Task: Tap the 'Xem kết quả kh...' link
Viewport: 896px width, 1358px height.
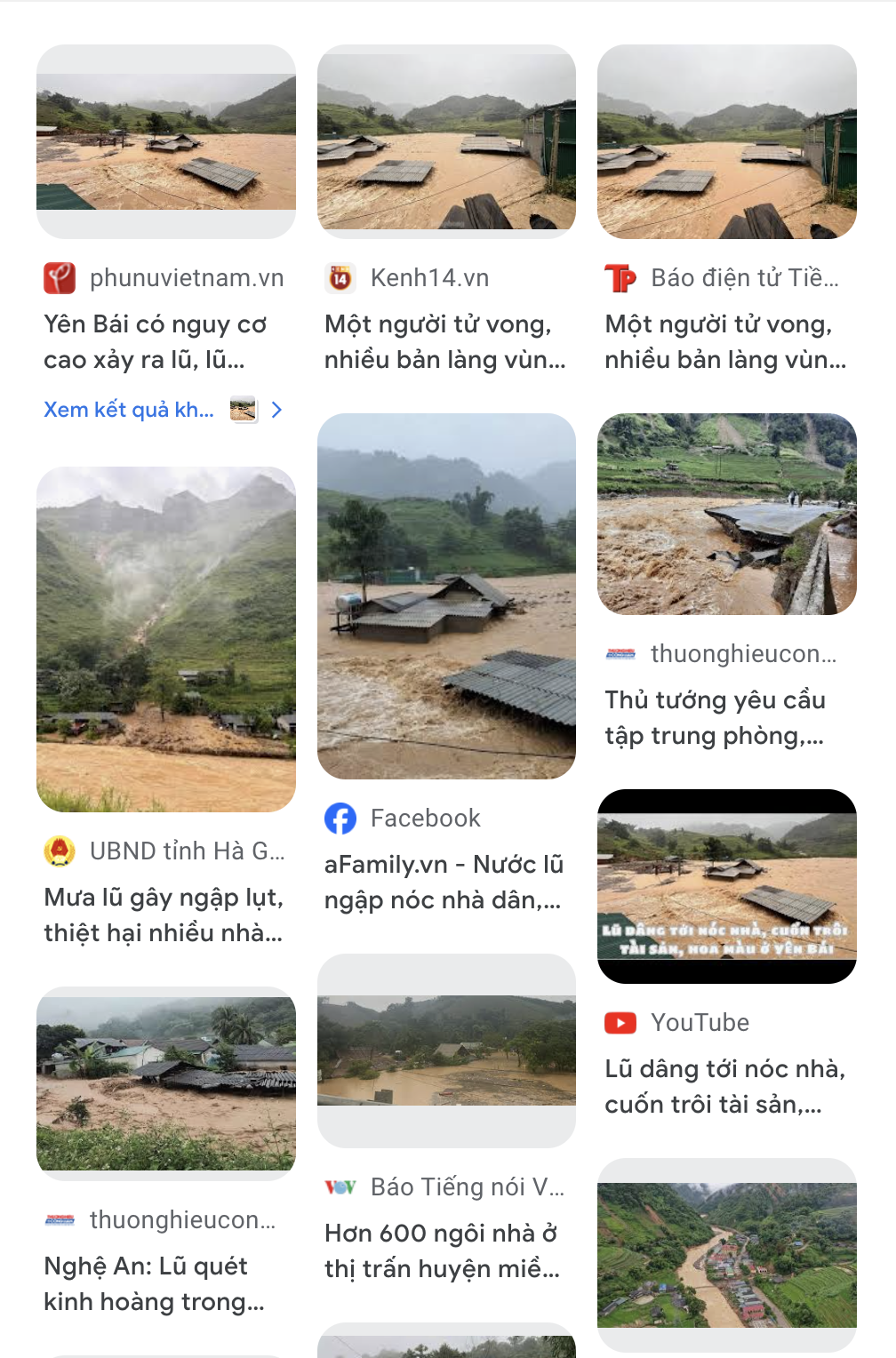Action: point(129,410)
